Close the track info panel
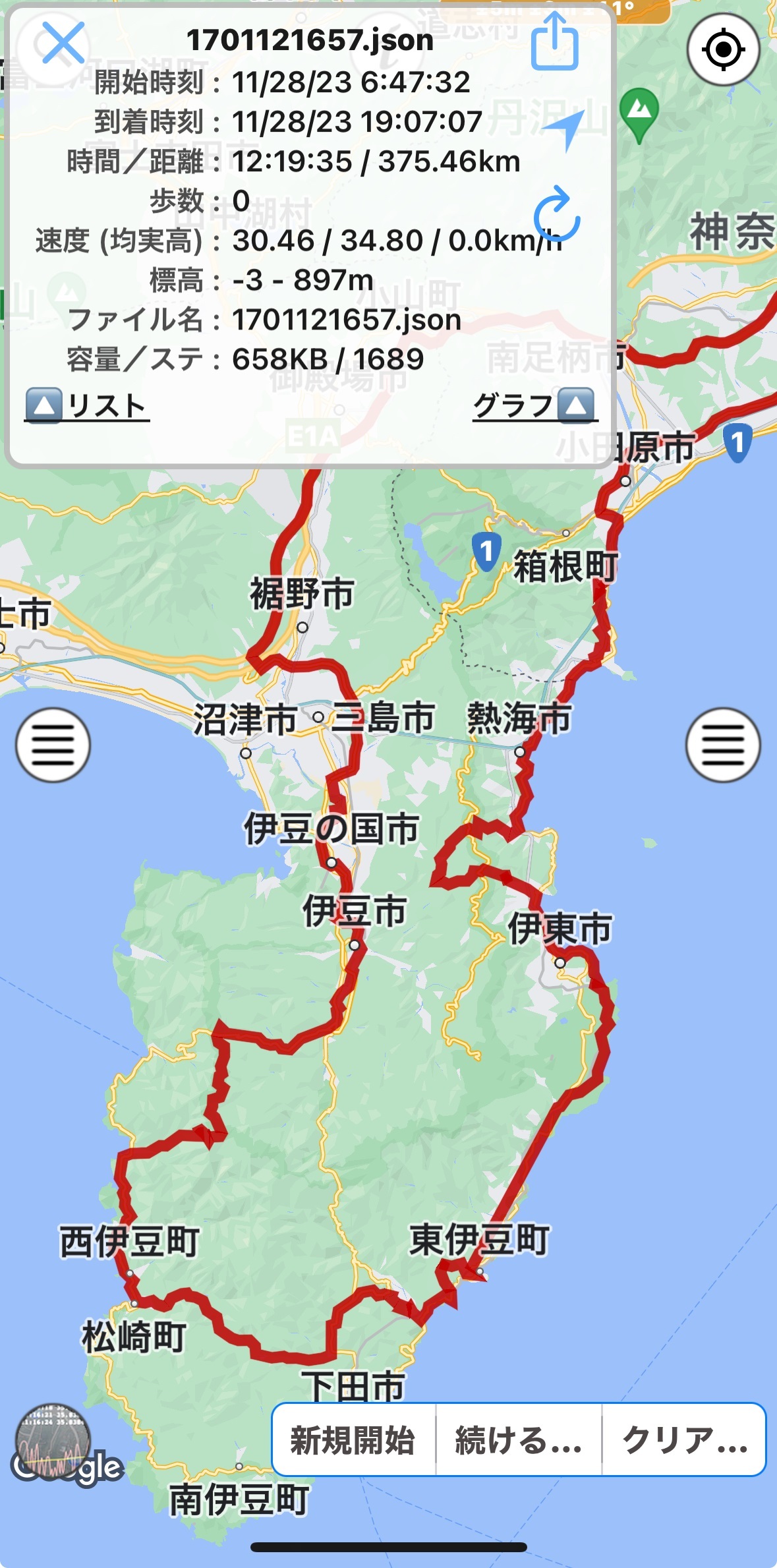This screenshot has width=777, height=1568. 63,43
